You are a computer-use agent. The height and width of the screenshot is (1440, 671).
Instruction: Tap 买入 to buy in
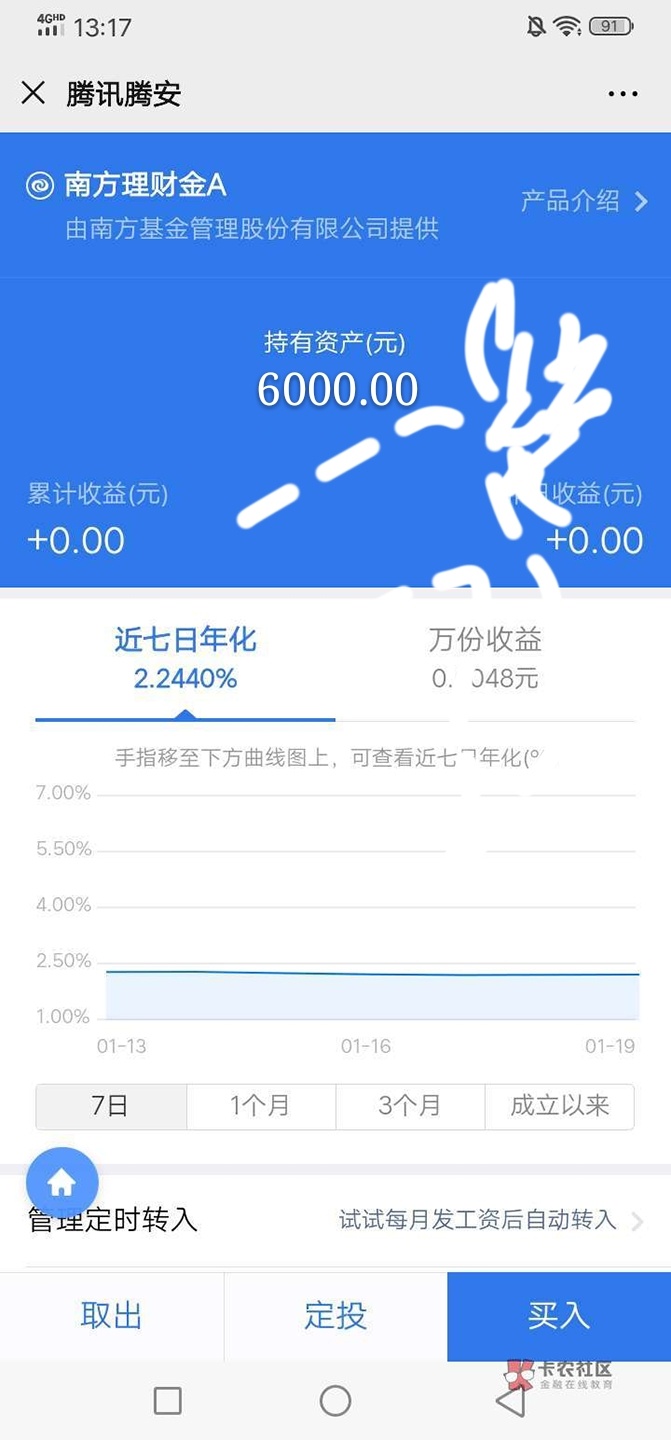click(x=559, y=1316)
